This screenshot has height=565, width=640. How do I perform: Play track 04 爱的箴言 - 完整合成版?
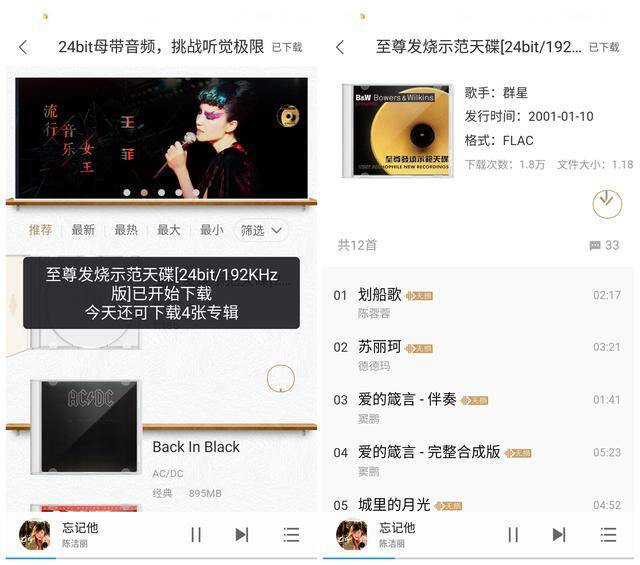pos(429,452)
